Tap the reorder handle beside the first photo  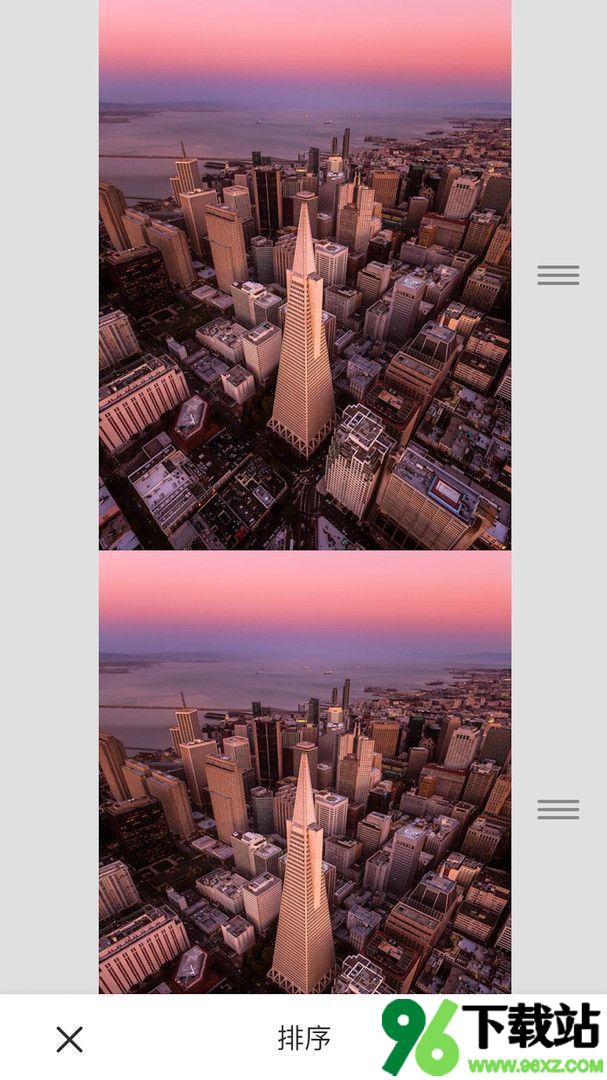558,275
